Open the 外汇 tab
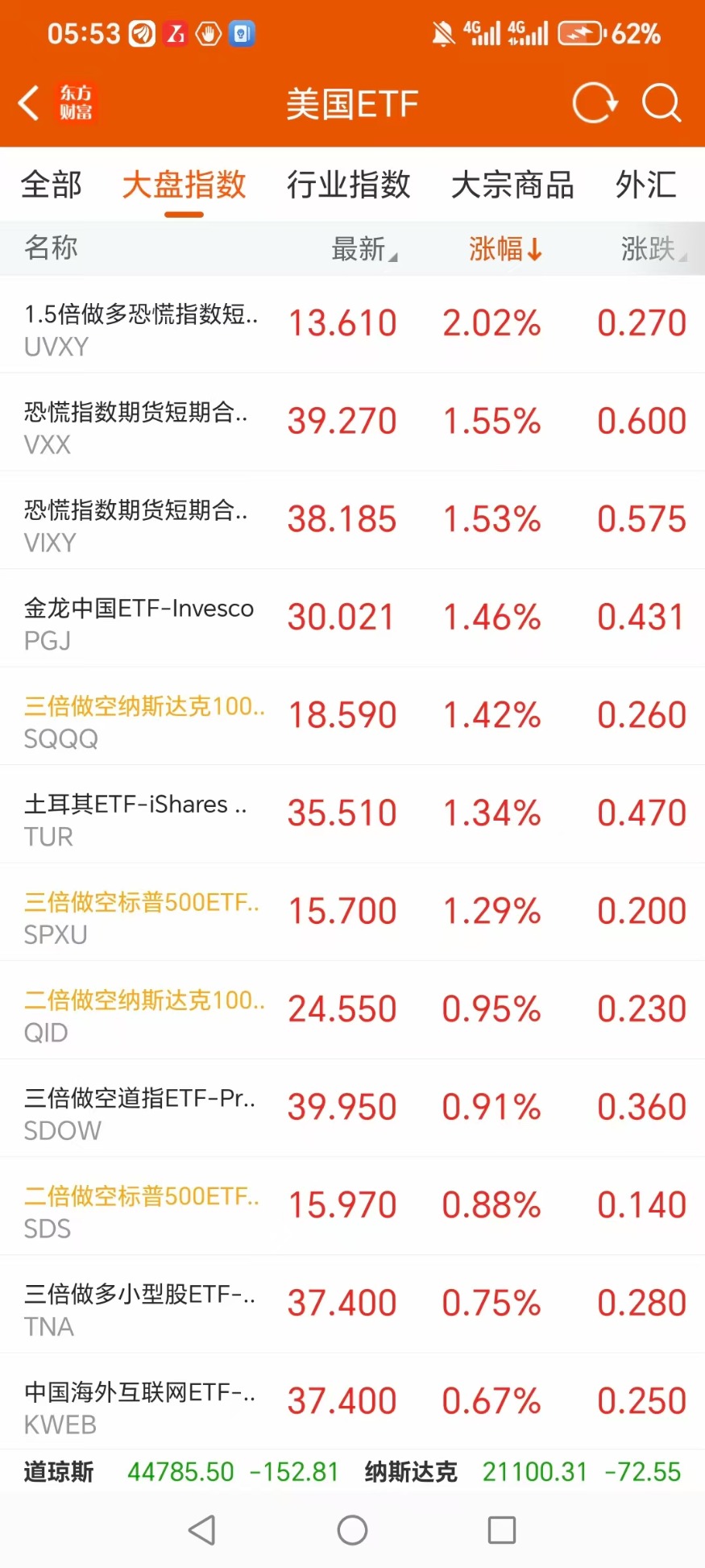 [x=645, y=185]
